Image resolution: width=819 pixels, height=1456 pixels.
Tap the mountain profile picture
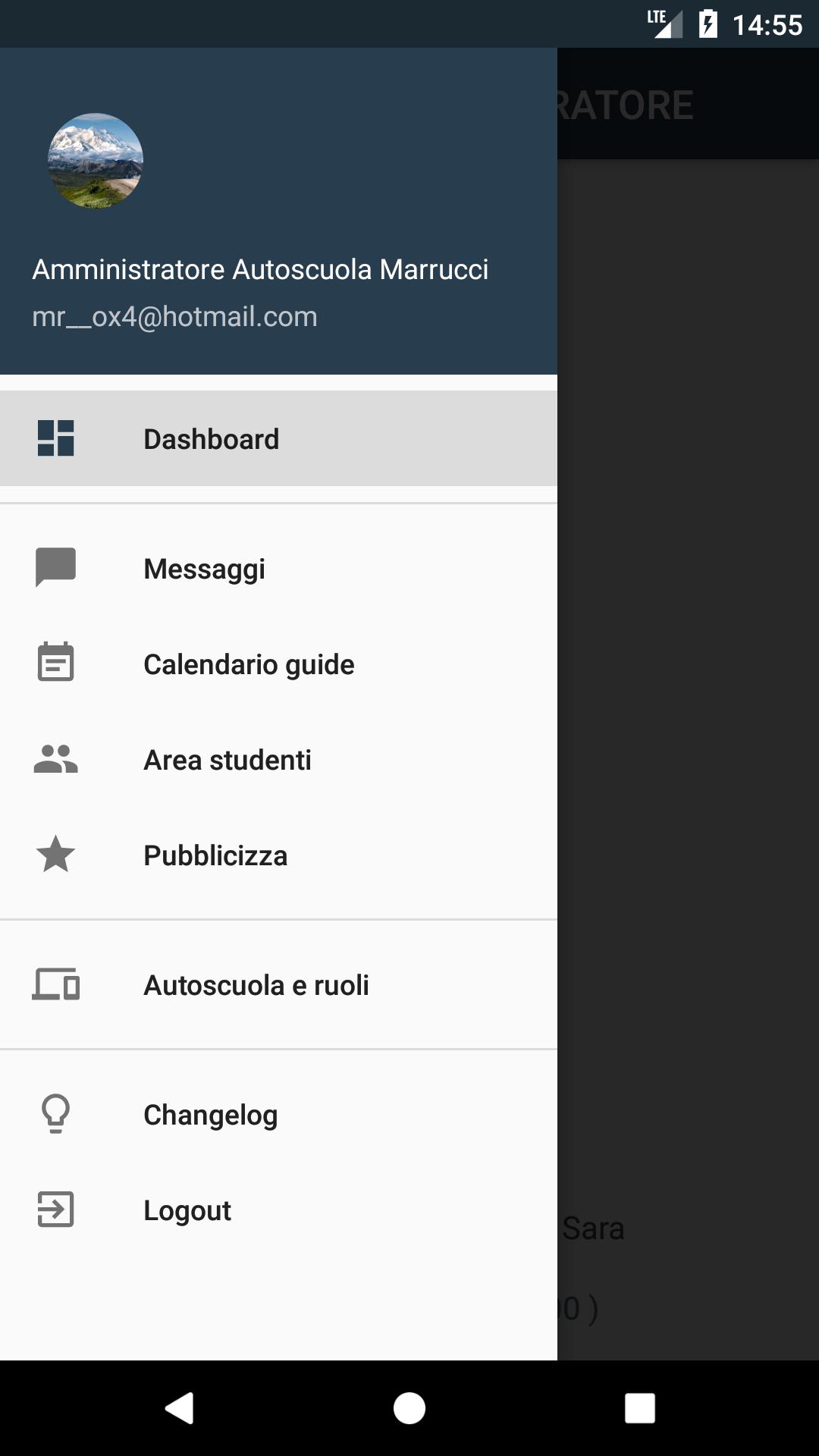(x=96, y=161)
